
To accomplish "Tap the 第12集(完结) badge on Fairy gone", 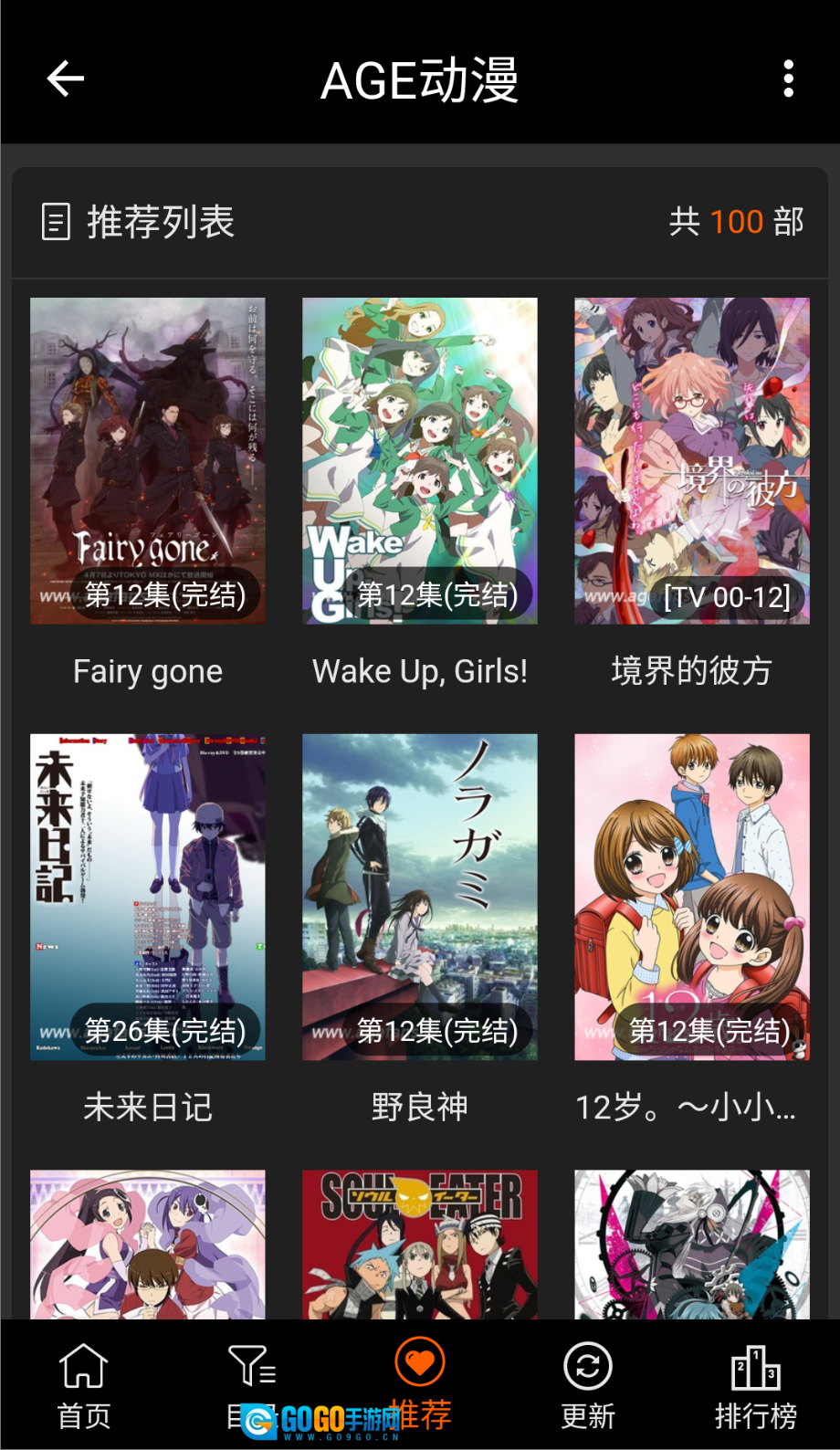I will click(165, 594).
